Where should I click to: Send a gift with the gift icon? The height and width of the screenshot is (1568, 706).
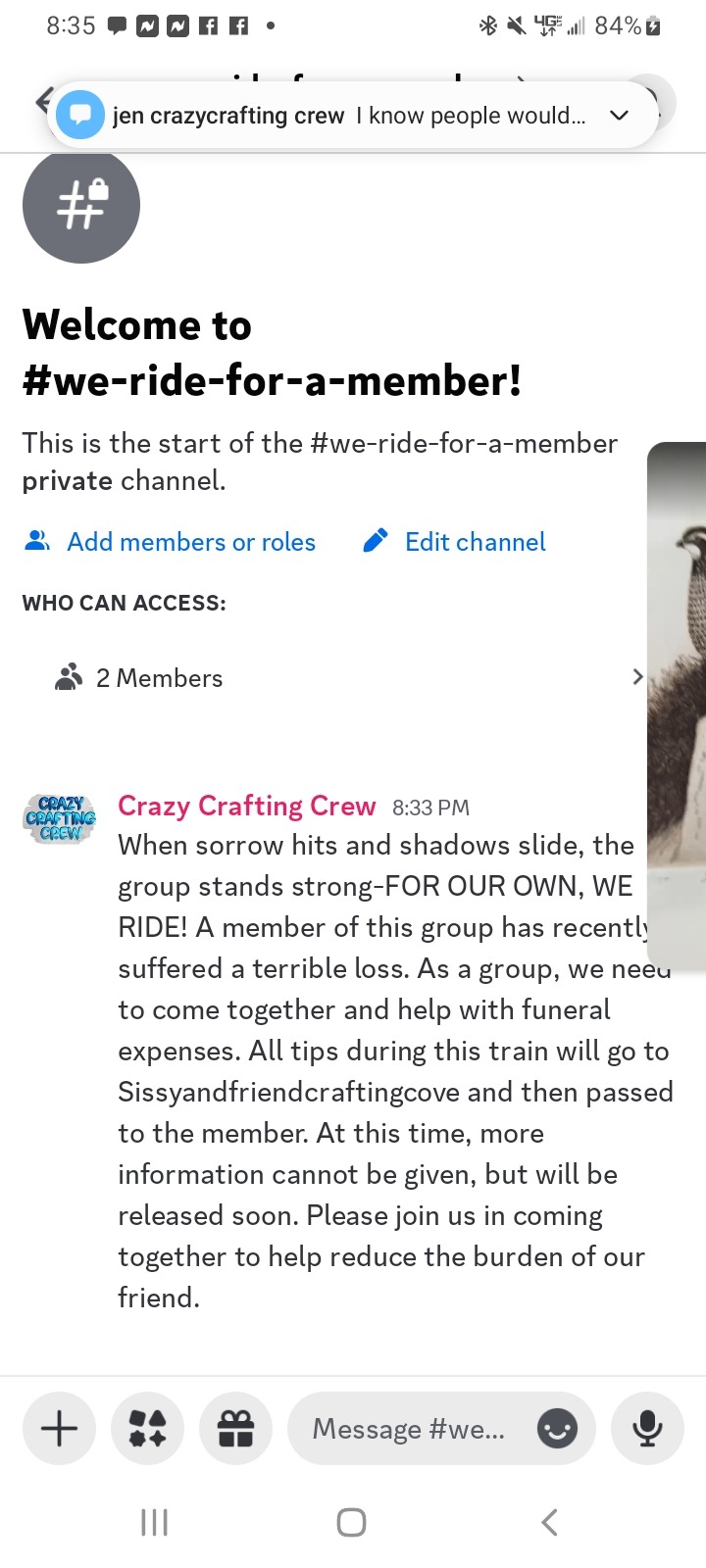pyautogui.click(x=235, y=1428)
